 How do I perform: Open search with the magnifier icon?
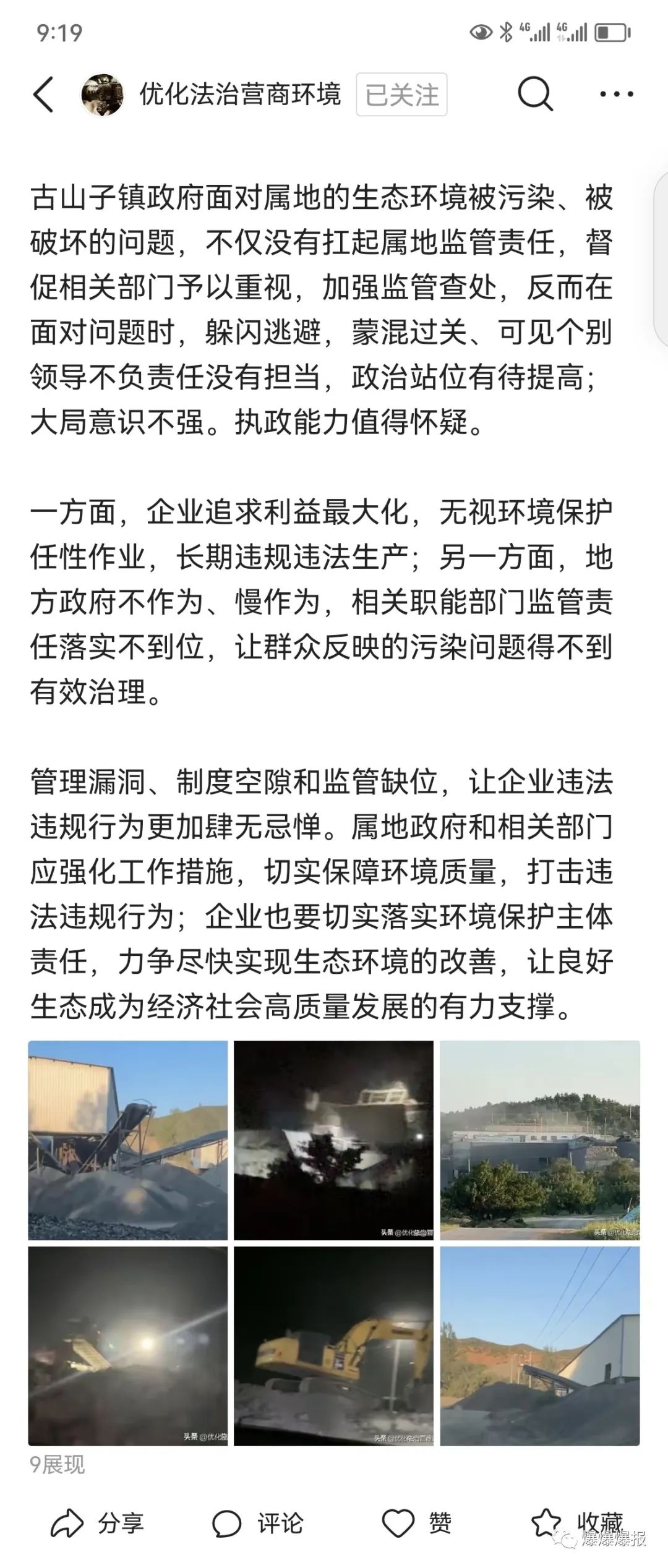tap(534, 95)
